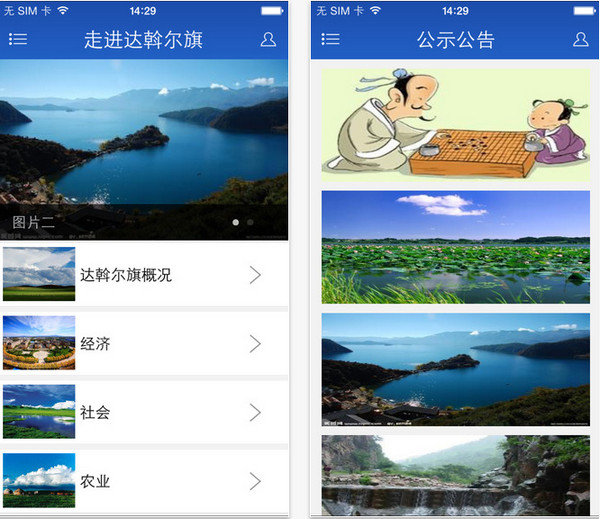Open the lotus pond announcement card
600x519 pixels.
pos(455,247)
